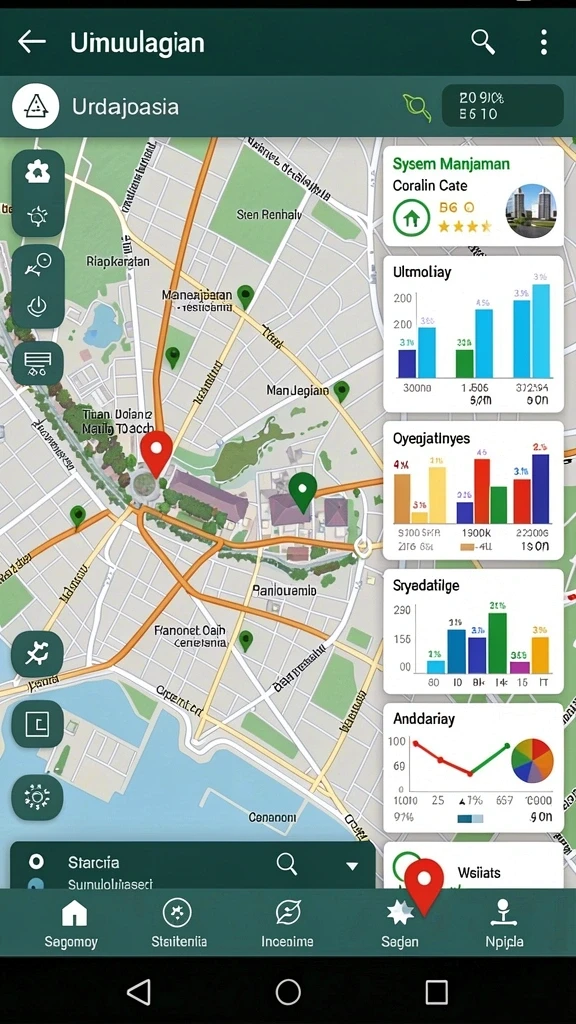Open the Sysem Manjaman Coralin Cate card
This screenshot has width=576, height=1024.
(x=473, y=196)
